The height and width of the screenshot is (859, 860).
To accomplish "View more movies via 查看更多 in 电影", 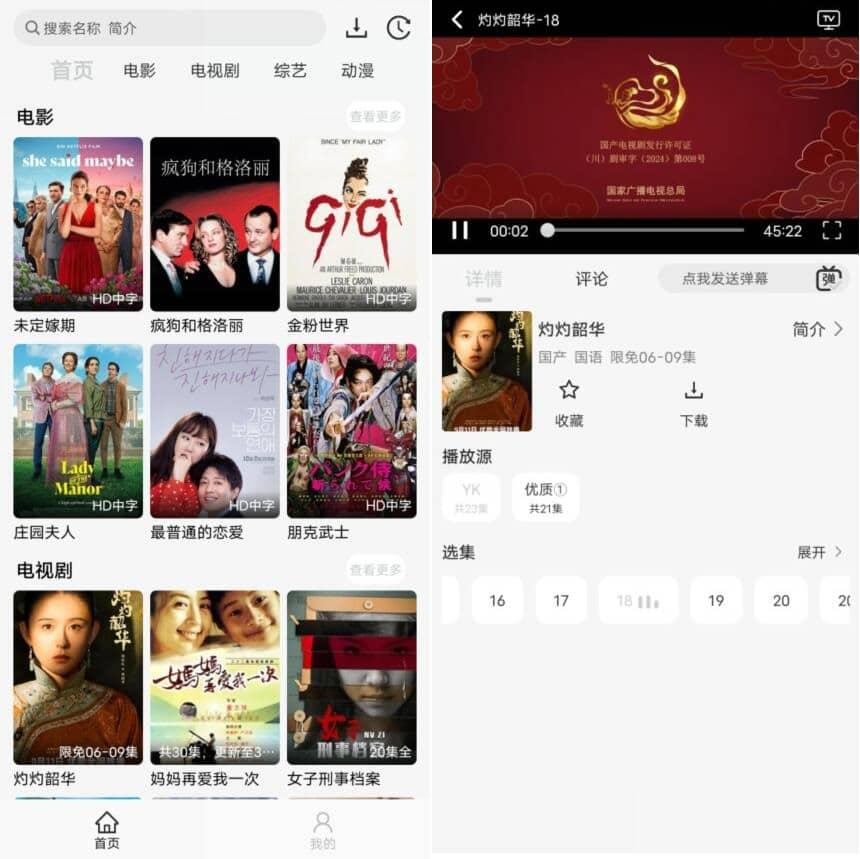I will (x=375, y=117).
